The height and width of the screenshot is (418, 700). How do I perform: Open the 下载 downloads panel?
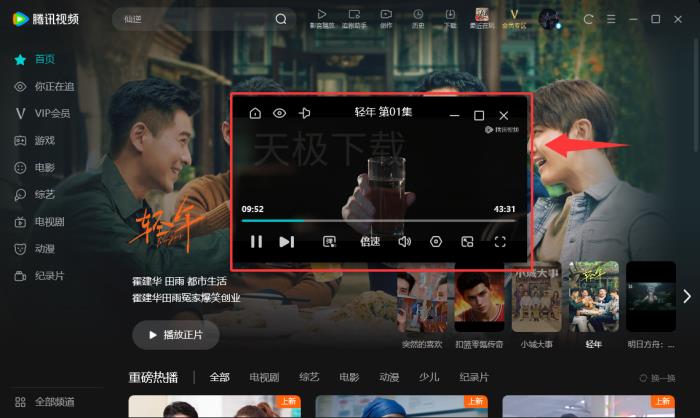(451, 19)
